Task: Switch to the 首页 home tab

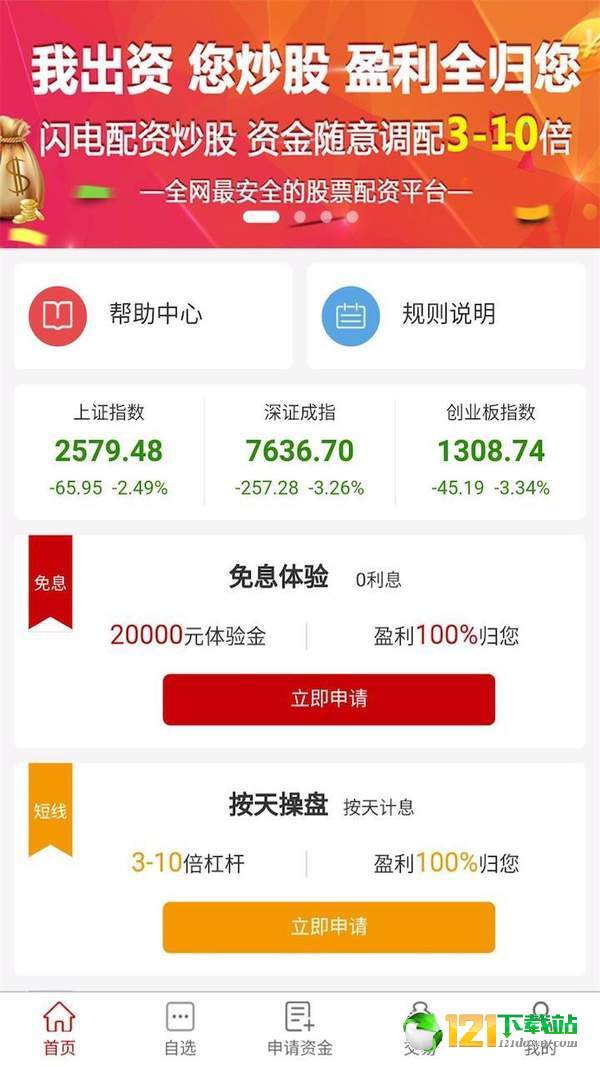Action: 59,1028
